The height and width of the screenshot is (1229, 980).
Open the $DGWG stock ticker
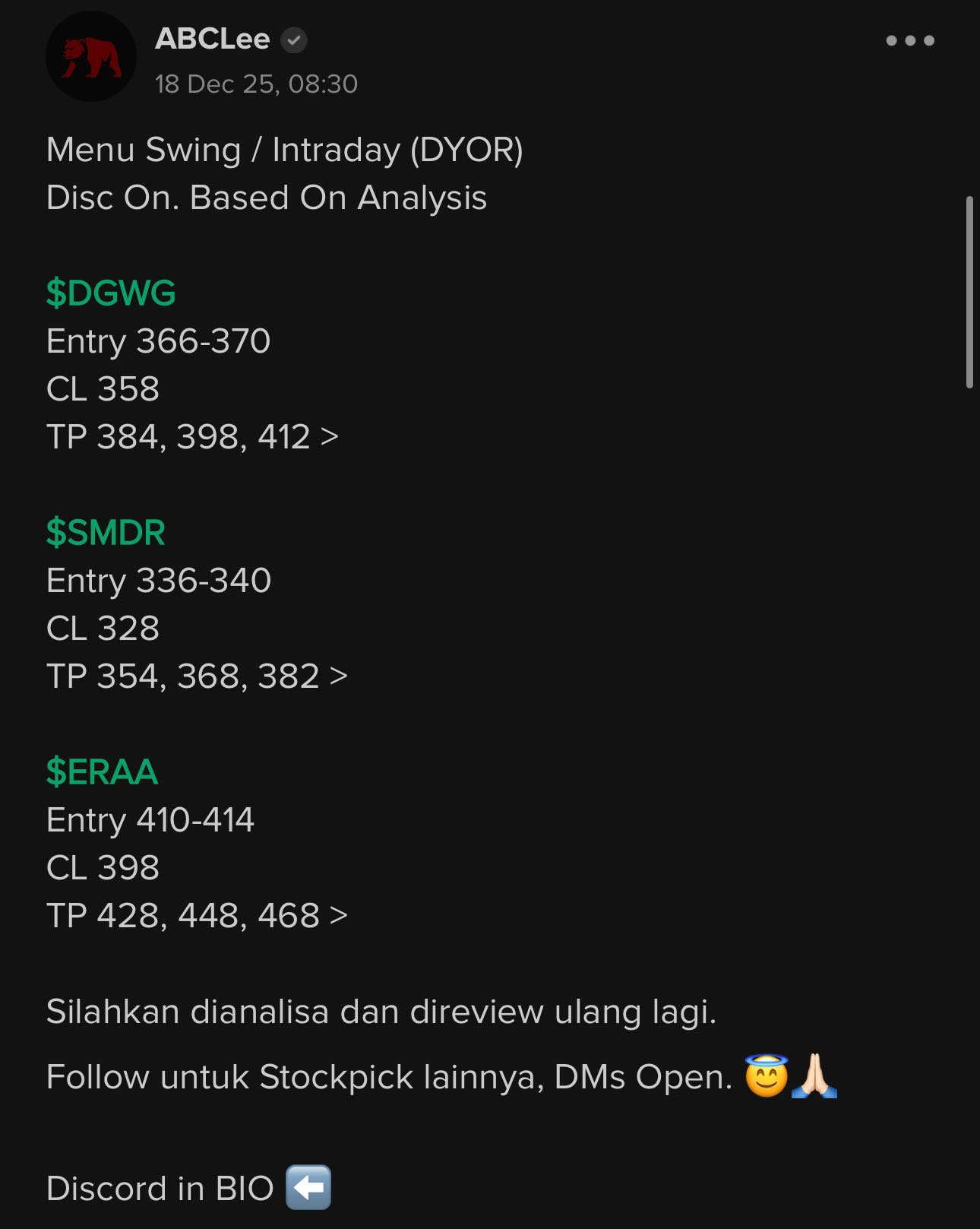point(111,293)
